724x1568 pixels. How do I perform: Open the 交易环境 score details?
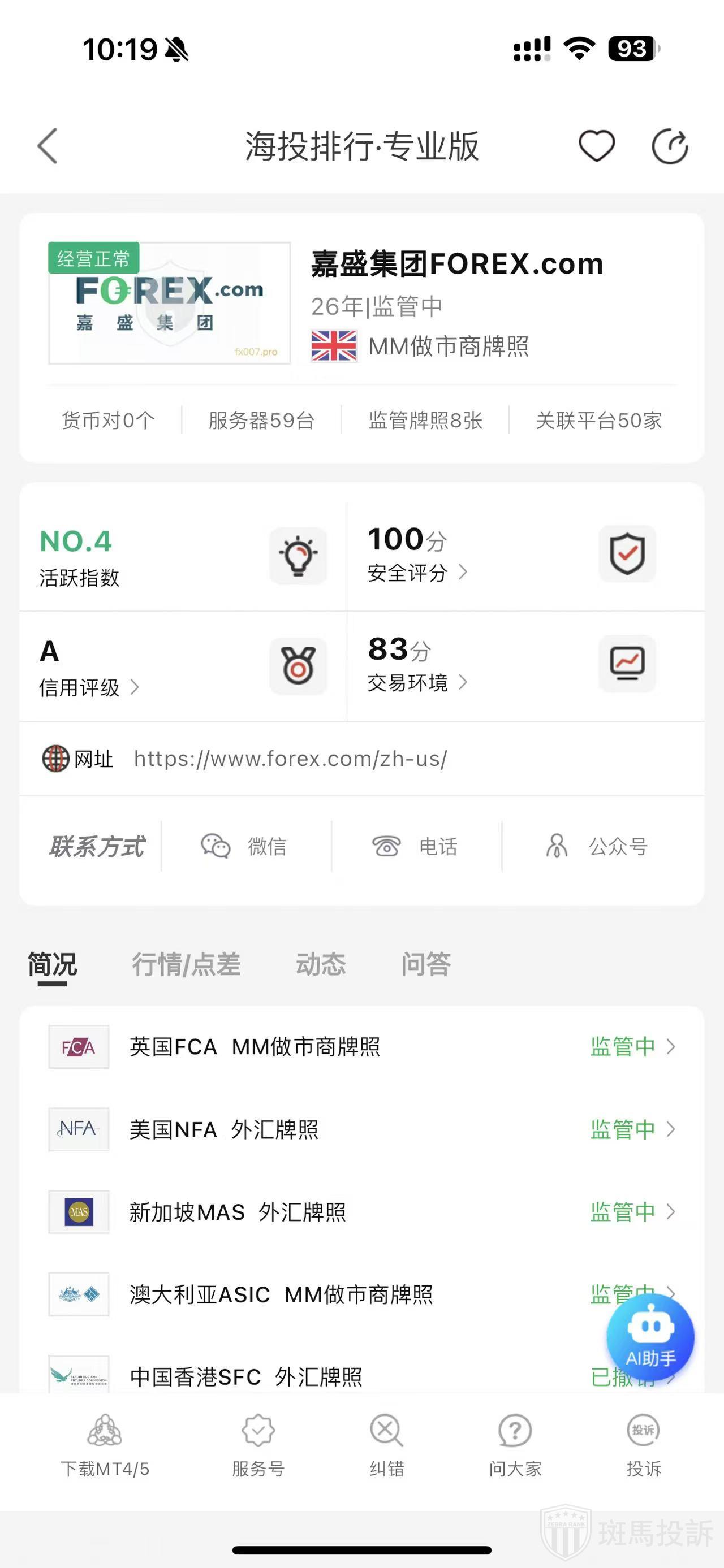[417, 682]
